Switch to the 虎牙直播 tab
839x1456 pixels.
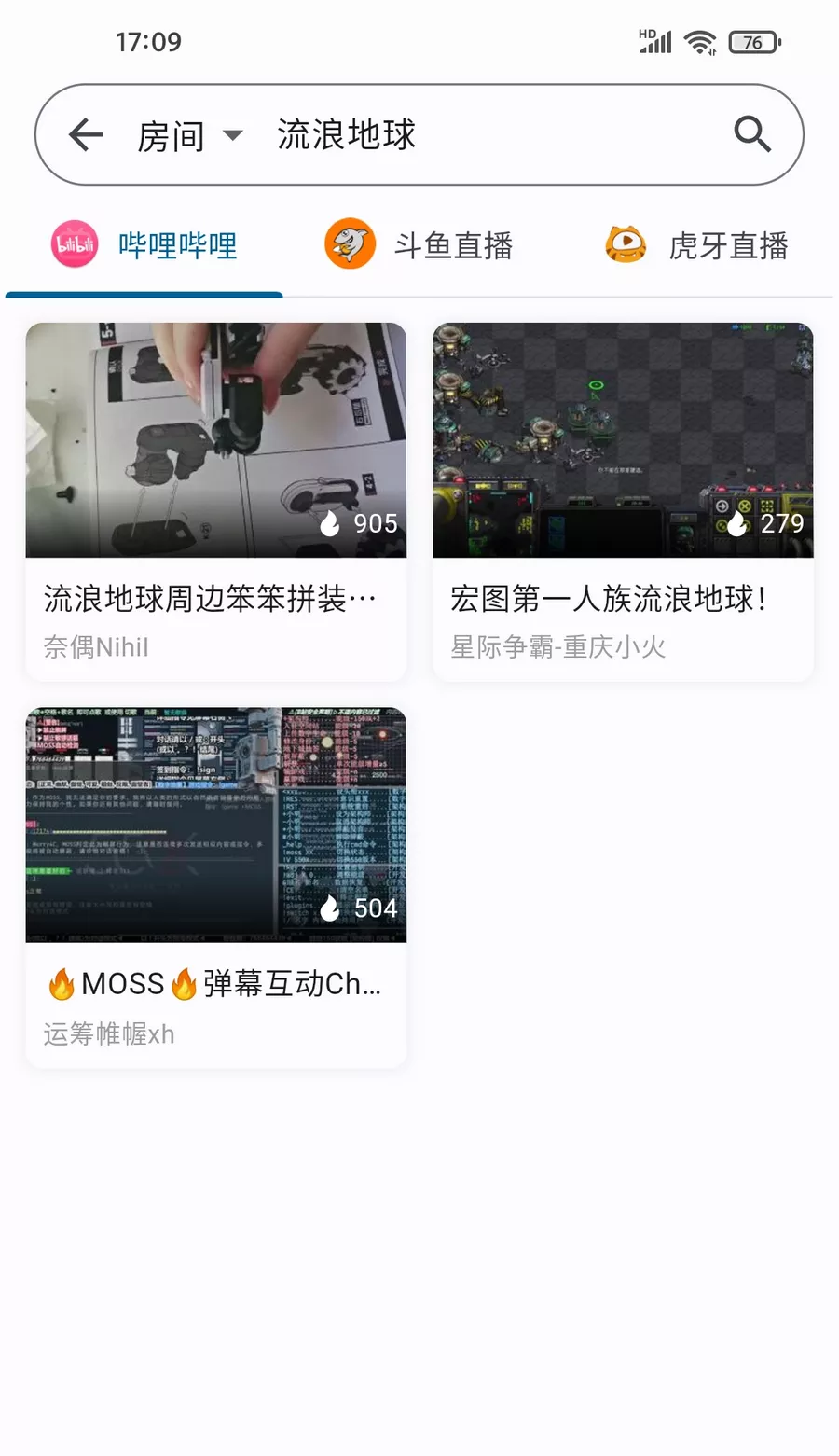coord(697,245)
